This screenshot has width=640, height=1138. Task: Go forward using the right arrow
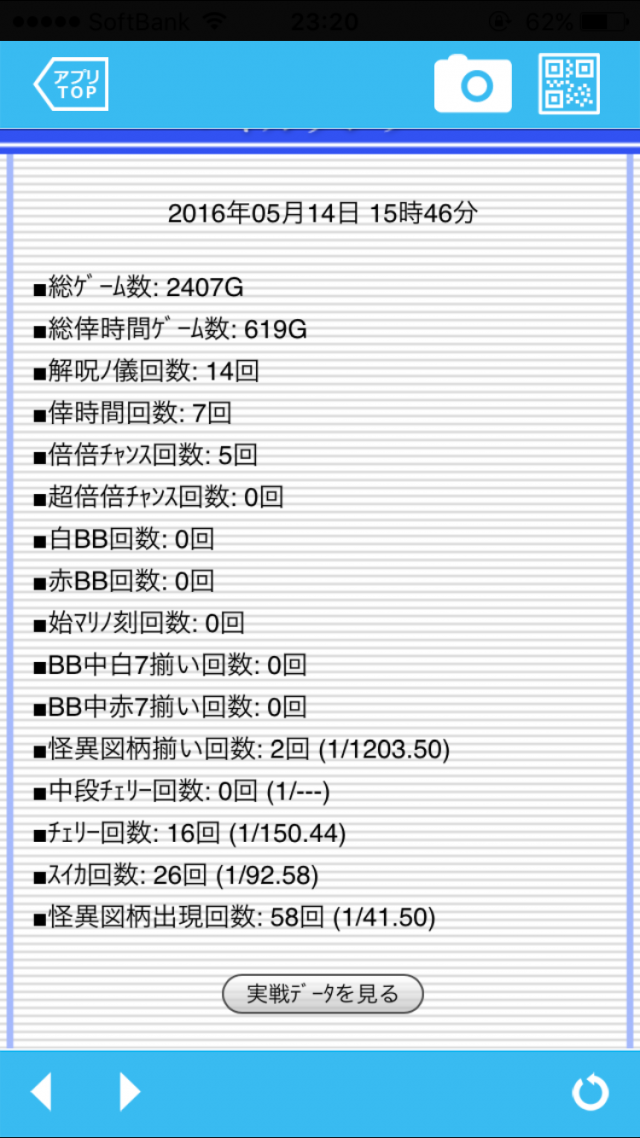point(129,1092)
